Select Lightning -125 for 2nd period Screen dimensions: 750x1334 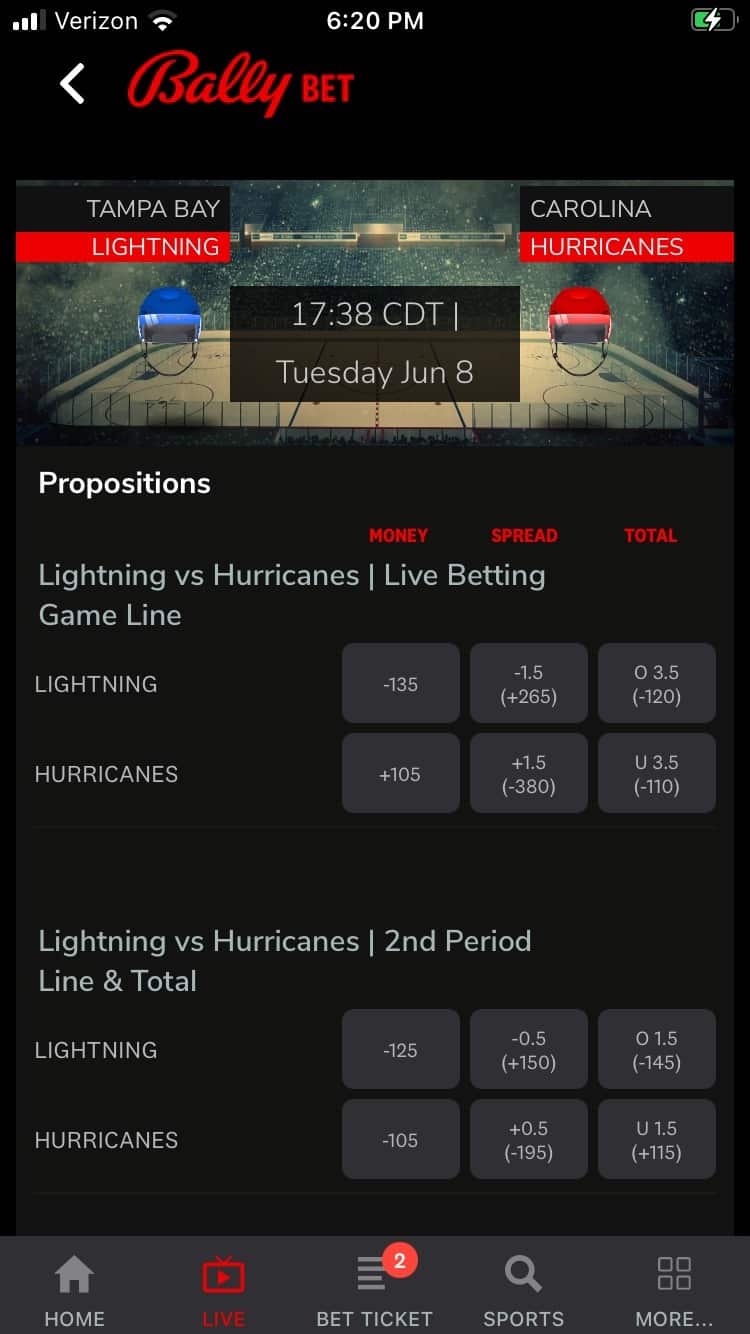[400, 1049]
